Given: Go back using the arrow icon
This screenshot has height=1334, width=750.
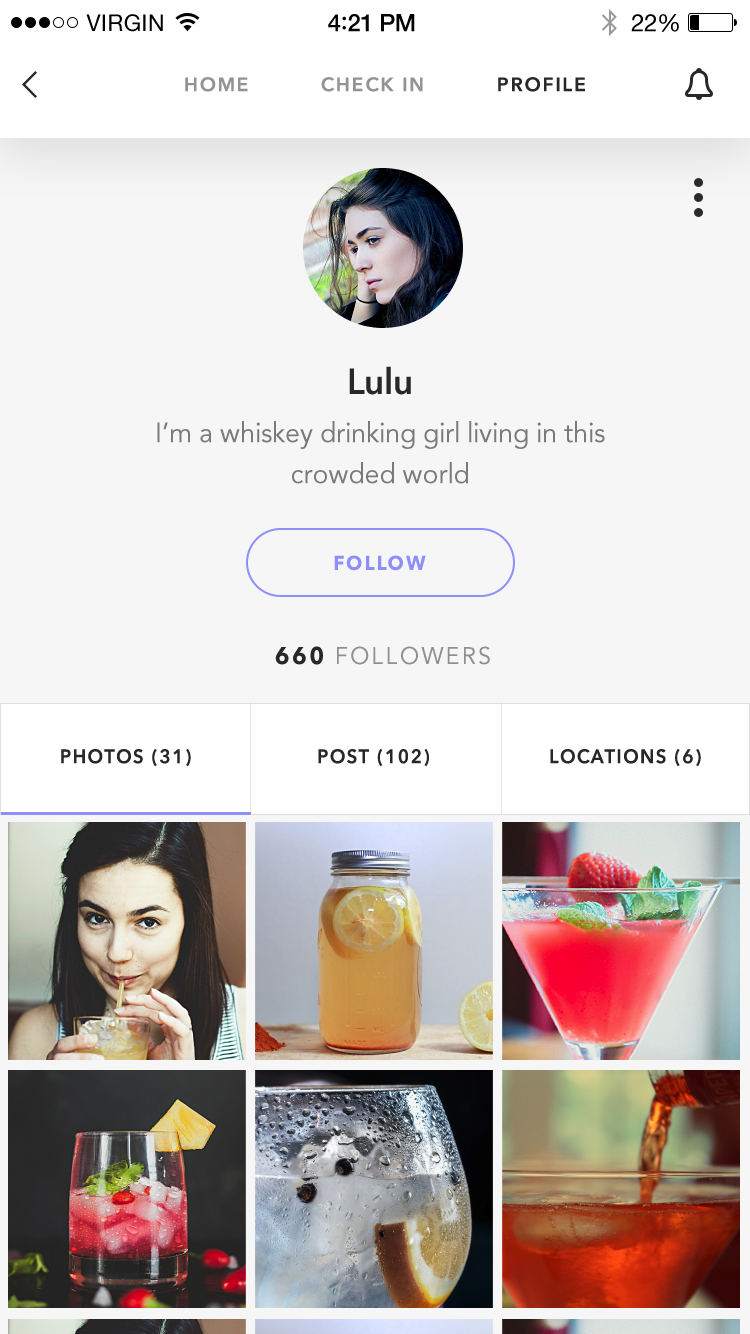Looking at the screenshot, I should [x=30, y=85].
